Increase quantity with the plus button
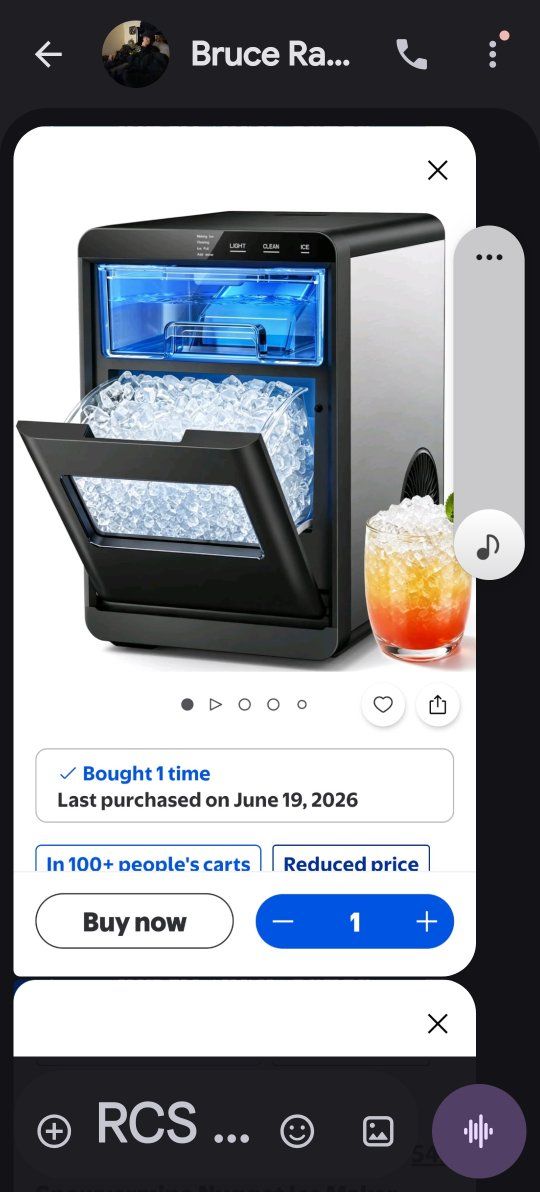Screen dimensions: 540x1192 point(427,921)
